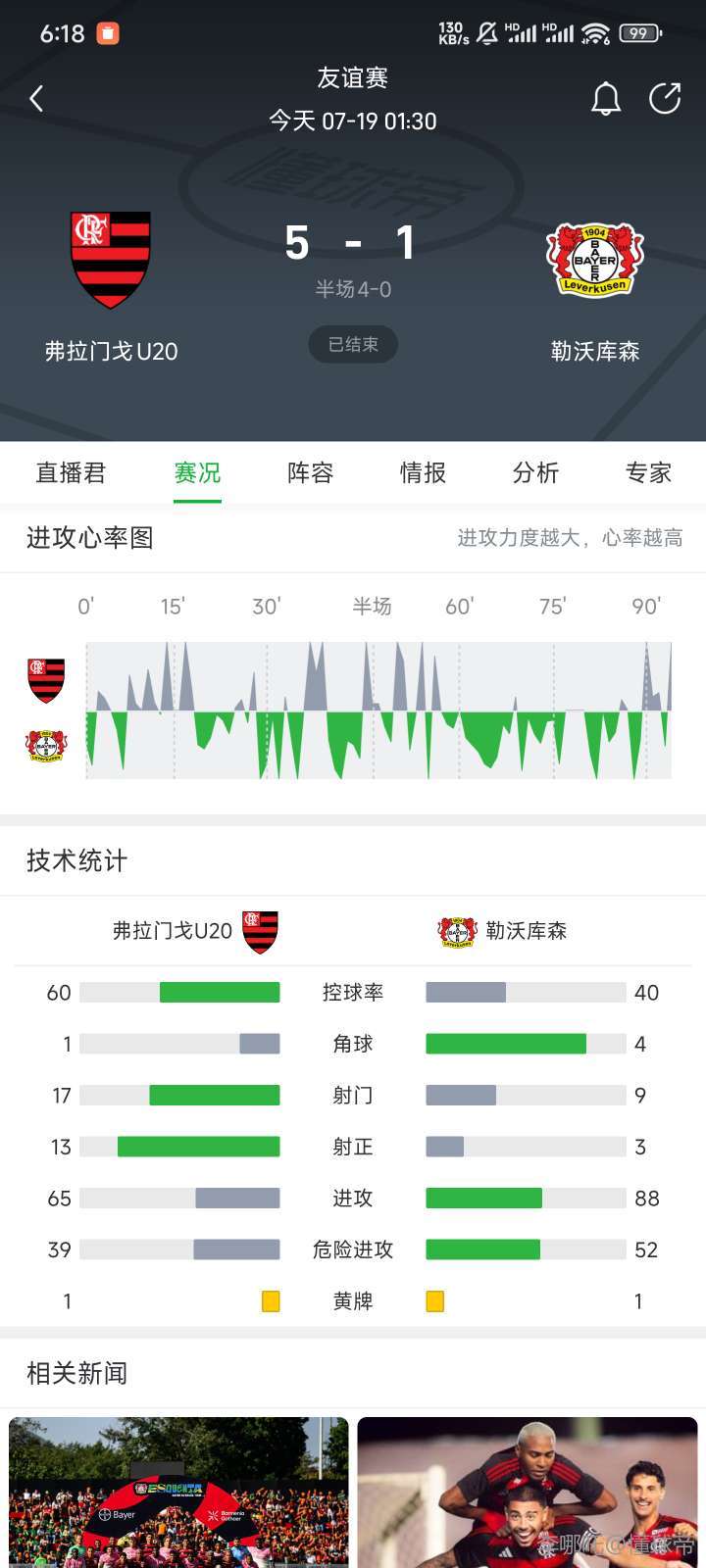Go back using the top-left arrow
The image size is (706, 1568).
pyautogui.click(x=36, y=98)
